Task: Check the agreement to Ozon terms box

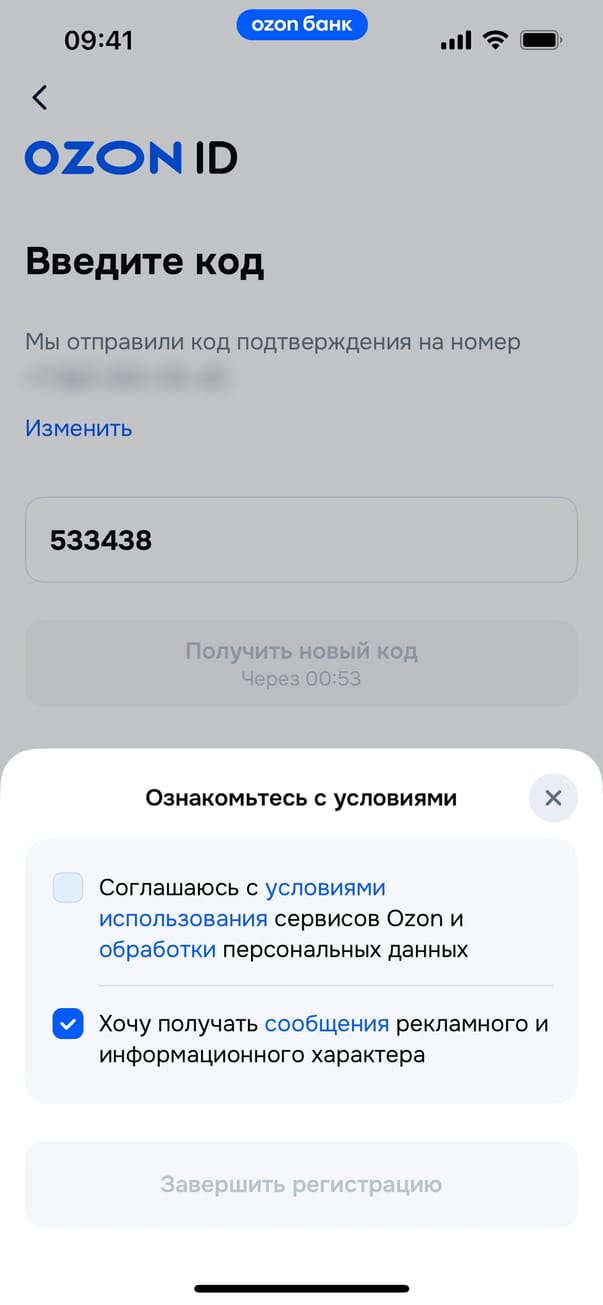Action: [x=68, y=888]
